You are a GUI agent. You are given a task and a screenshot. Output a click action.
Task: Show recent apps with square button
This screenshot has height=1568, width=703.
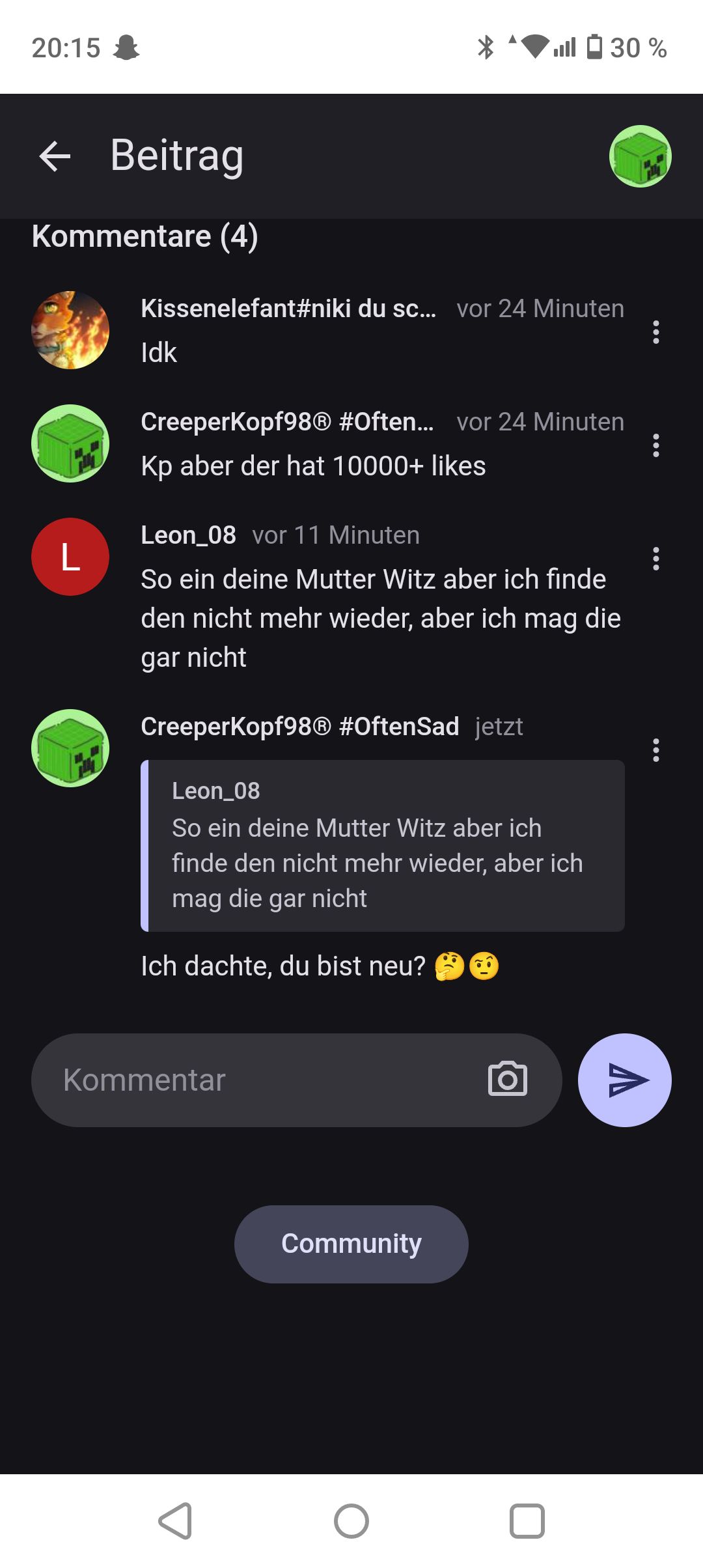pyautogui.click(x=527, y=1521)
